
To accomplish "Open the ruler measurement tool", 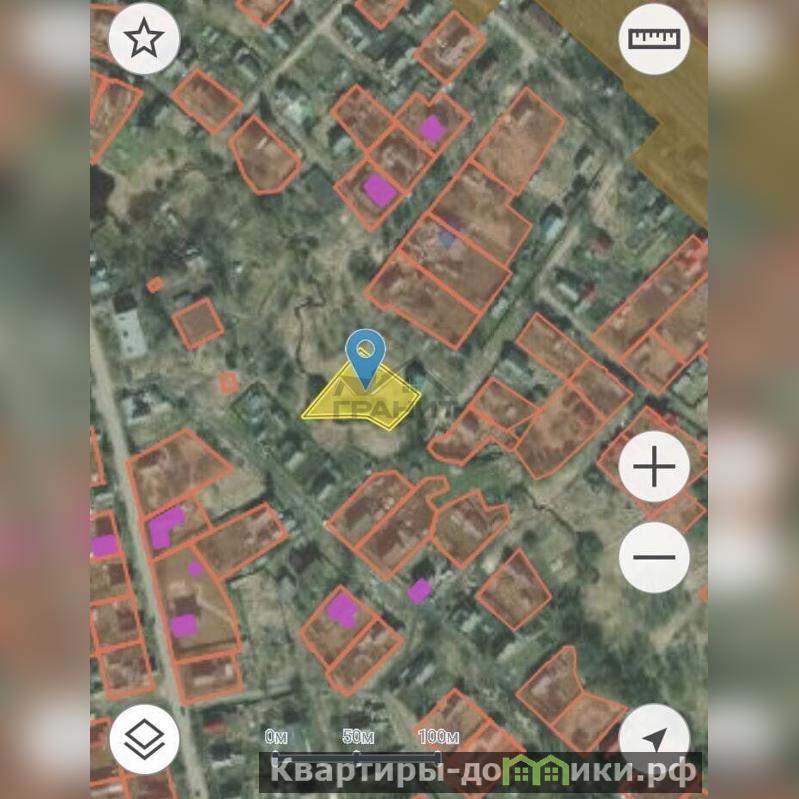I will pos(654,39).
